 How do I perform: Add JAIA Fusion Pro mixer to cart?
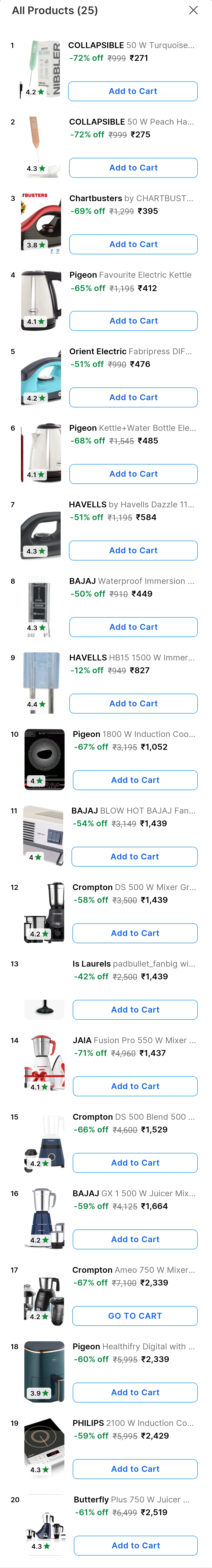(x=135, y=1087)
